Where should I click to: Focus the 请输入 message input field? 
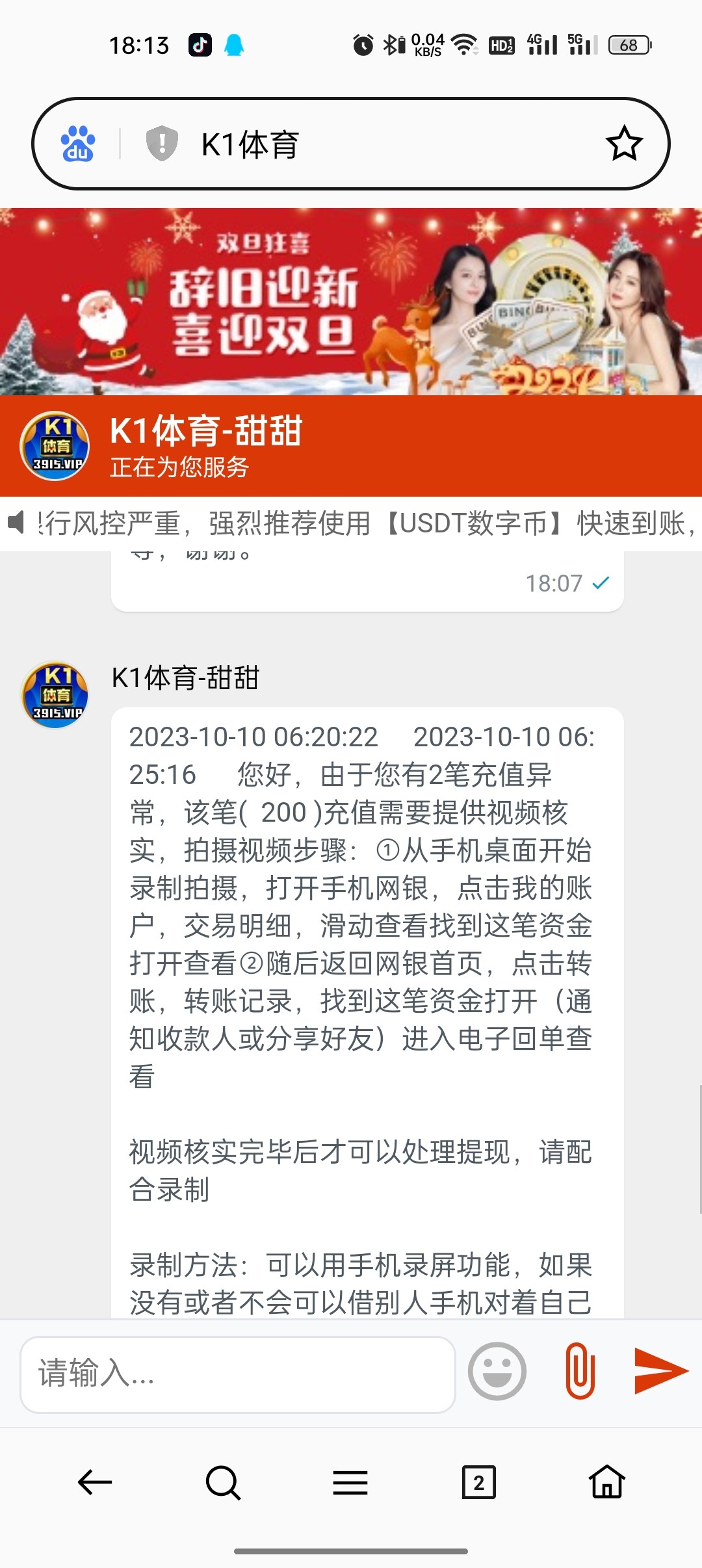[x=238, y=1374]
